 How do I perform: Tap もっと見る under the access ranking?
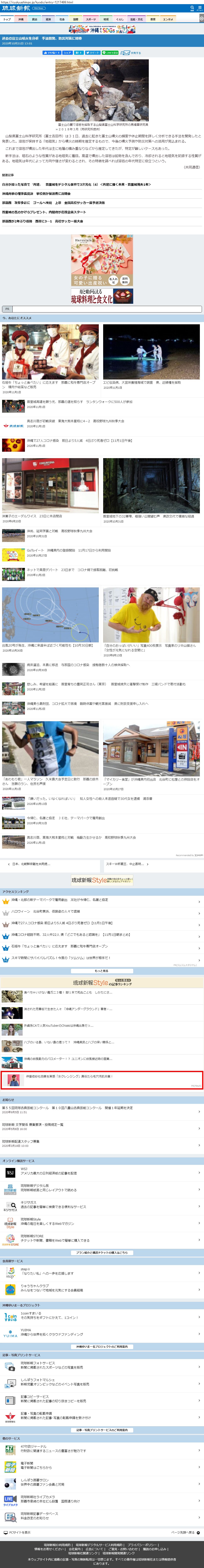click(x=102, y=970)
